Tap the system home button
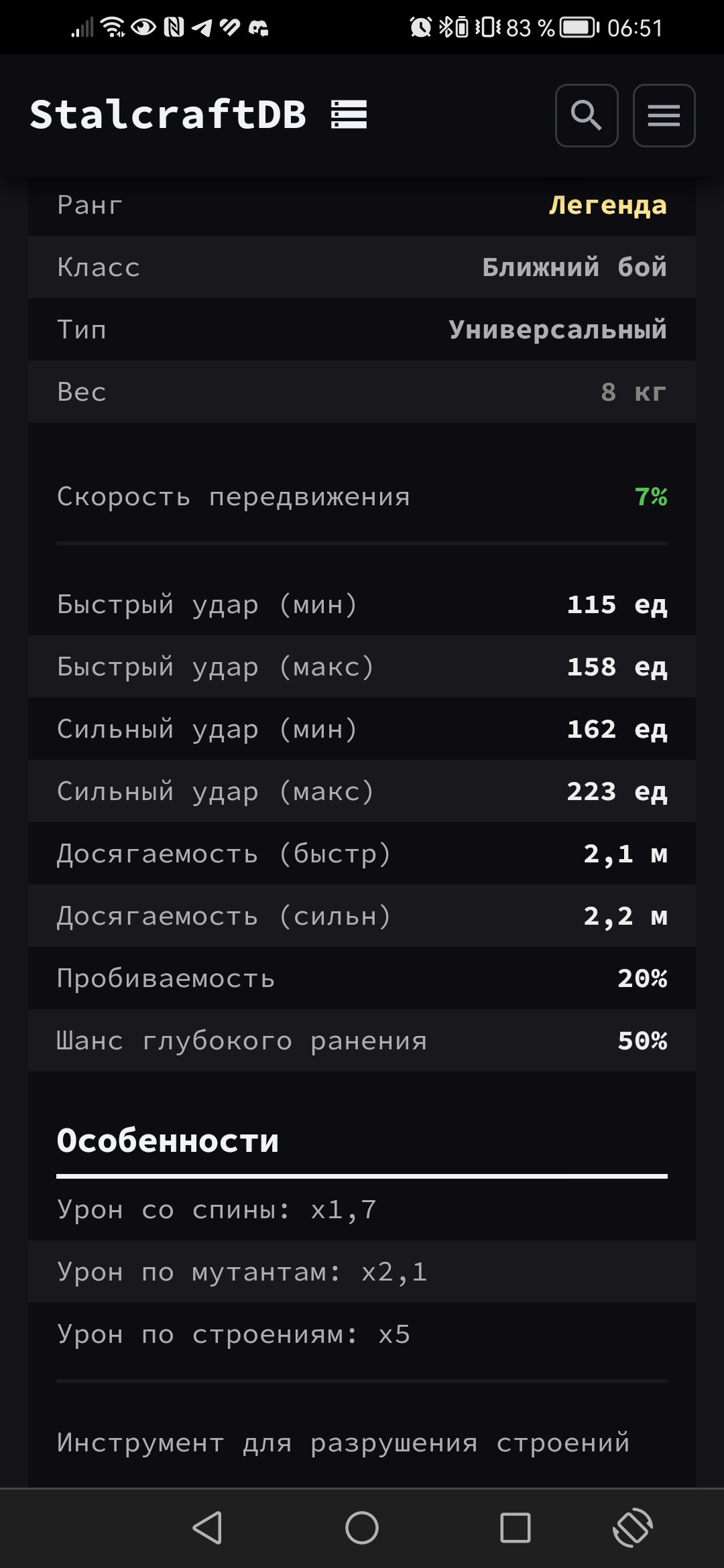 coord(362,1528)
